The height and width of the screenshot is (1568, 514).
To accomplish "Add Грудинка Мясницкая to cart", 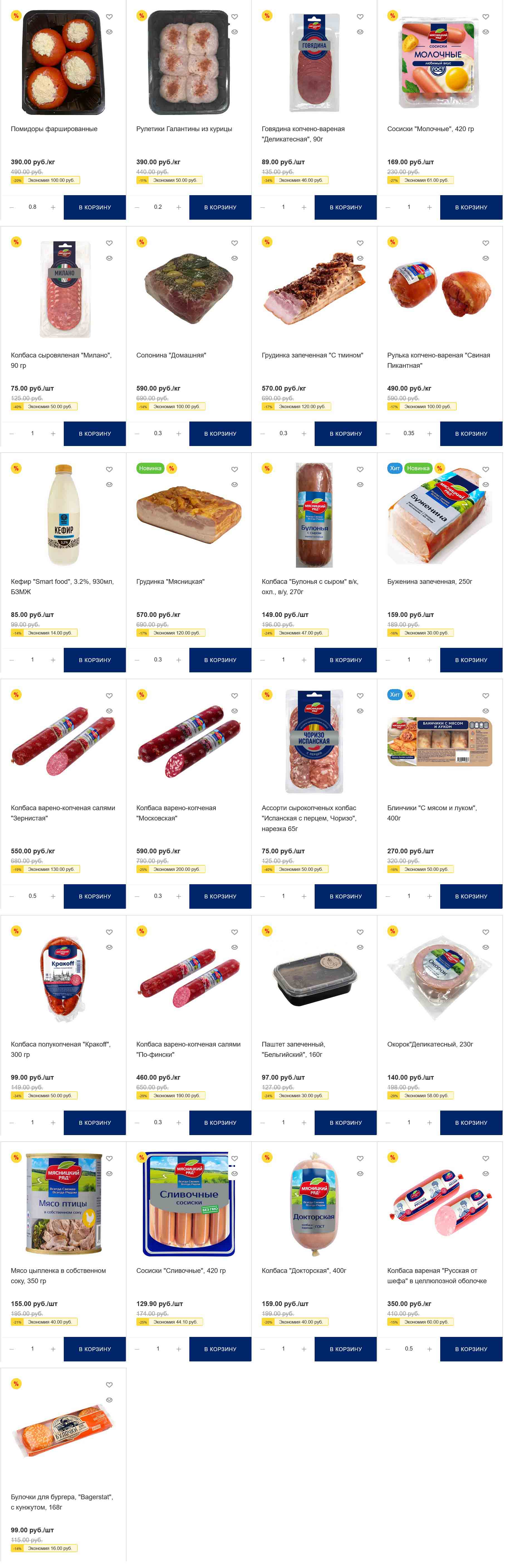I will tap(220, 660).
